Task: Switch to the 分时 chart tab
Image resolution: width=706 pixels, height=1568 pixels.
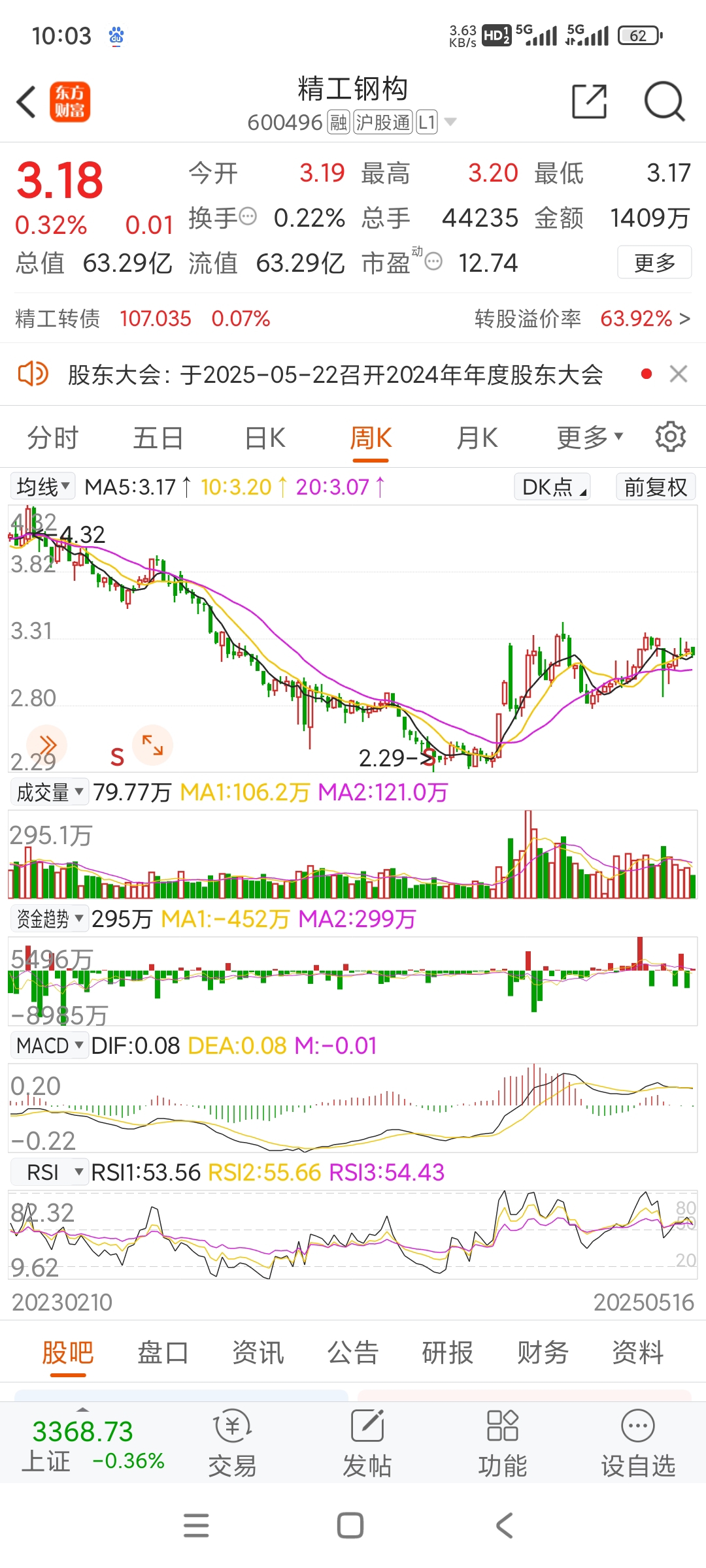Action: 53,438
